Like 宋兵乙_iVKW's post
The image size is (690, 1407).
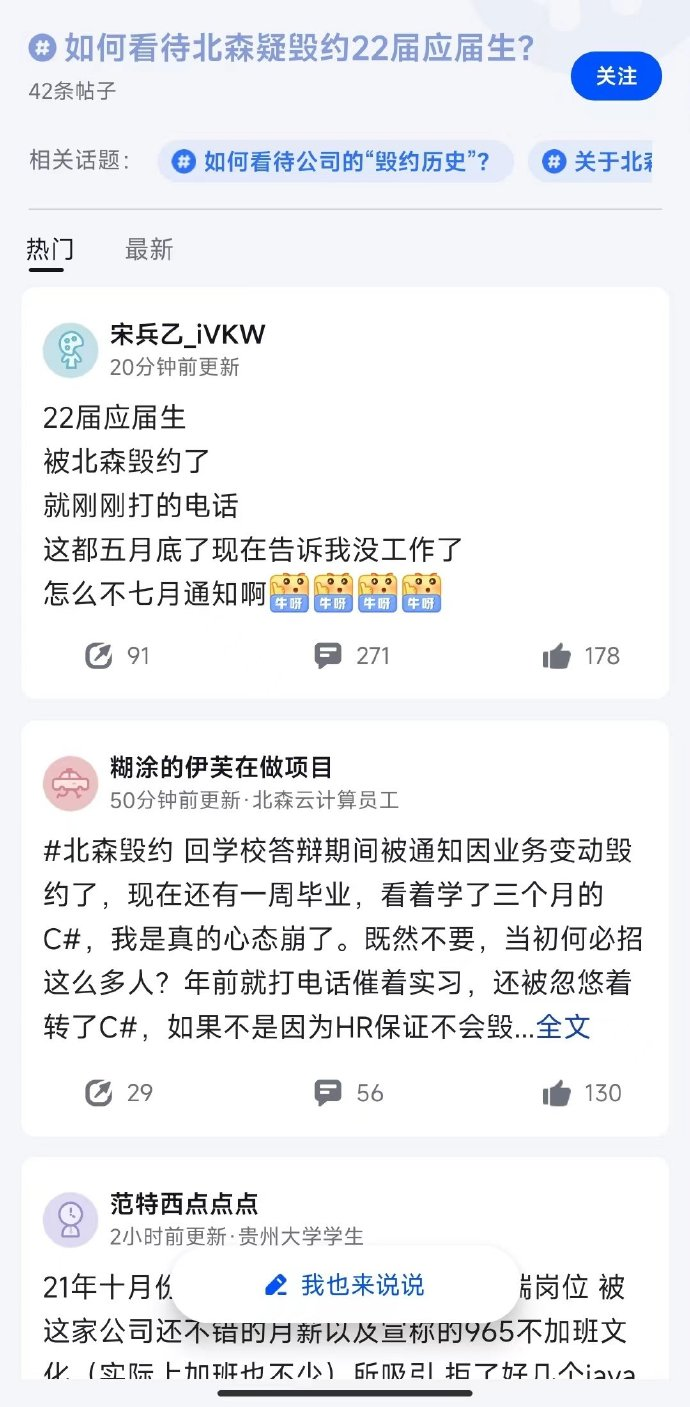click(x=581, y=656)
